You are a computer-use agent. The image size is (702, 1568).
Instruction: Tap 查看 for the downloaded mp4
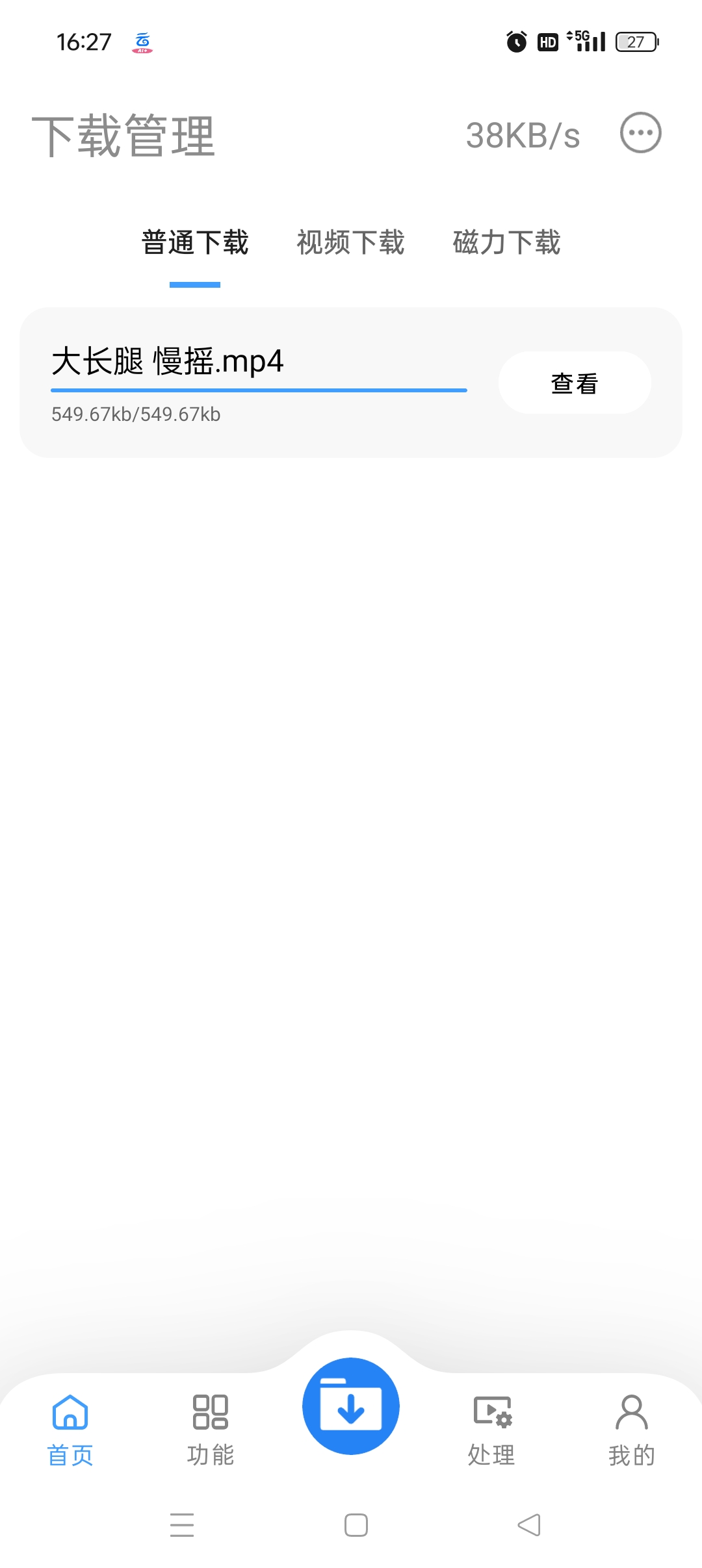pyautogui.click(x=574, y=383)
